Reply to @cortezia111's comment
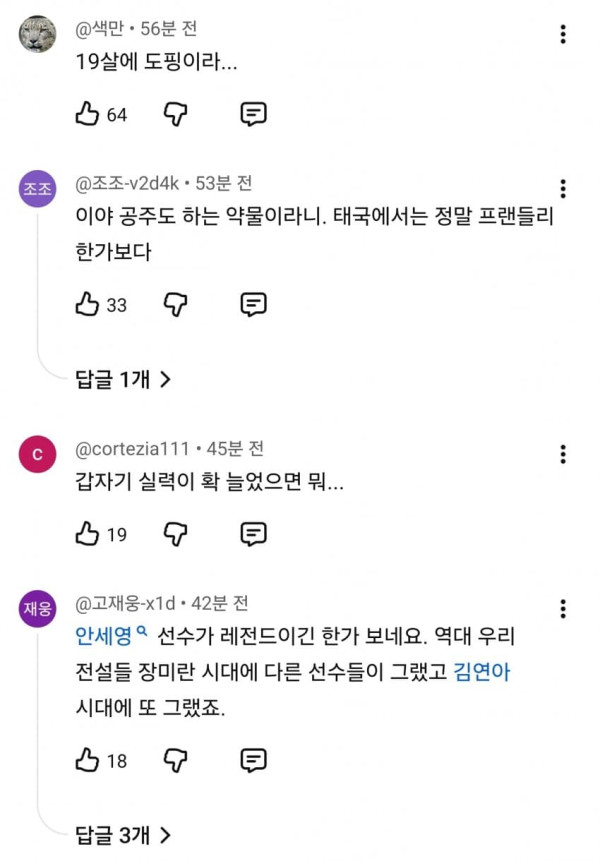600x861 pixels. tap(254, 534)
